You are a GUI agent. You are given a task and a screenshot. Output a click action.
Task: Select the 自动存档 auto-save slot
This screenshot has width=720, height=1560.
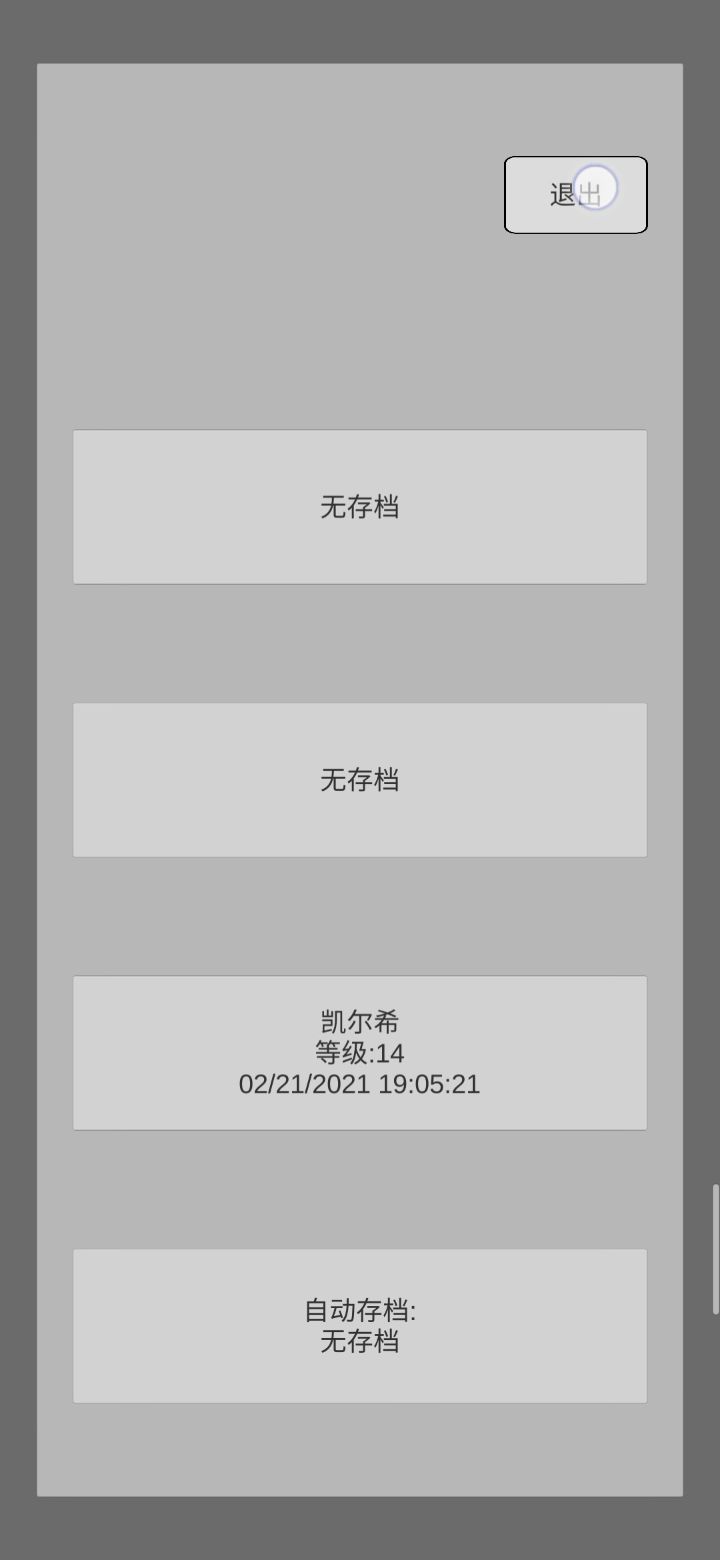360,1326
